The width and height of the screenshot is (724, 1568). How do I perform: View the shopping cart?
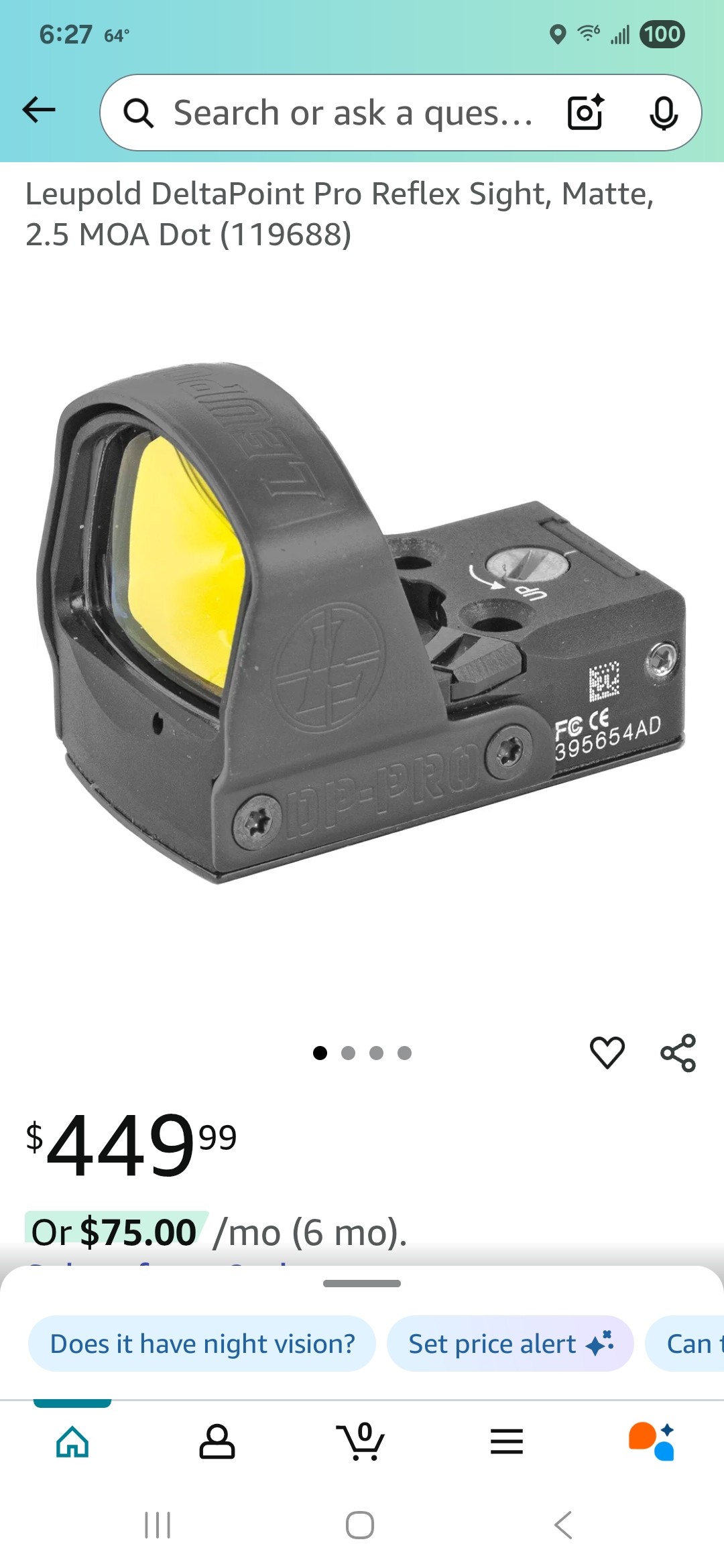point(361,1441)
